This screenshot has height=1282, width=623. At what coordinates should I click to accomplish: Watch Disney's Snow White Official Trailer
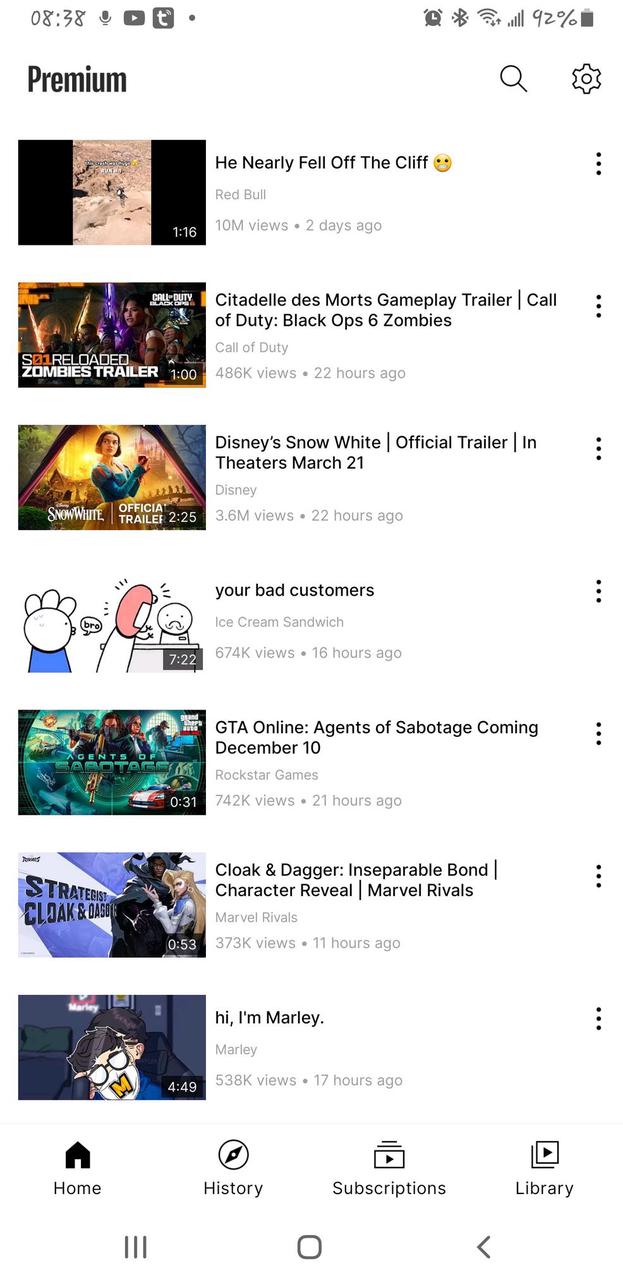click(112, 478)
